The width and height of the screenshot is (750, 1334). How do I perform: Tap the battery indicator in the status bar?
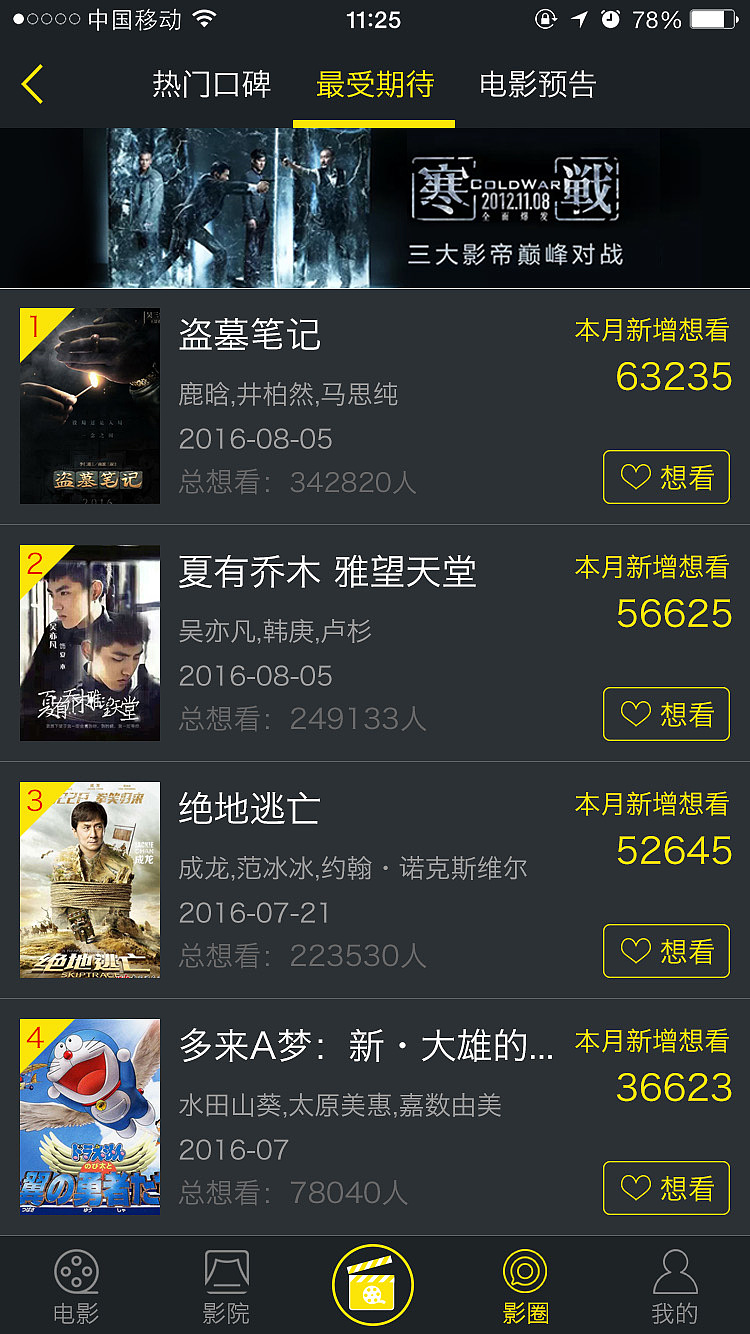click(x=712, y=17)
